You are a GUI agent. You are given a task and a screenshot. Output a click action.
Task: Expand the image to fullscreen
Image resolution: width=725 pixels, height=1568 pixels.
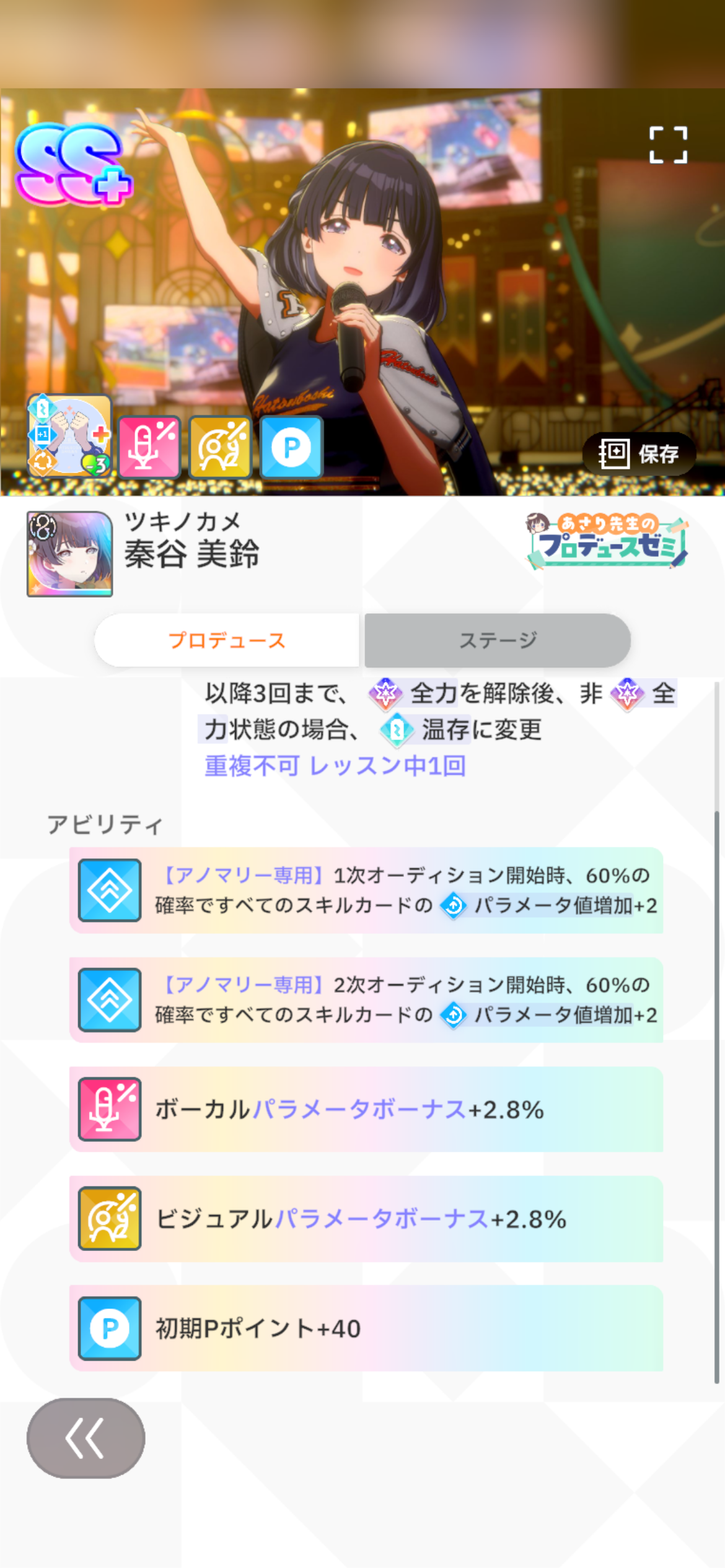click(668, 145)
